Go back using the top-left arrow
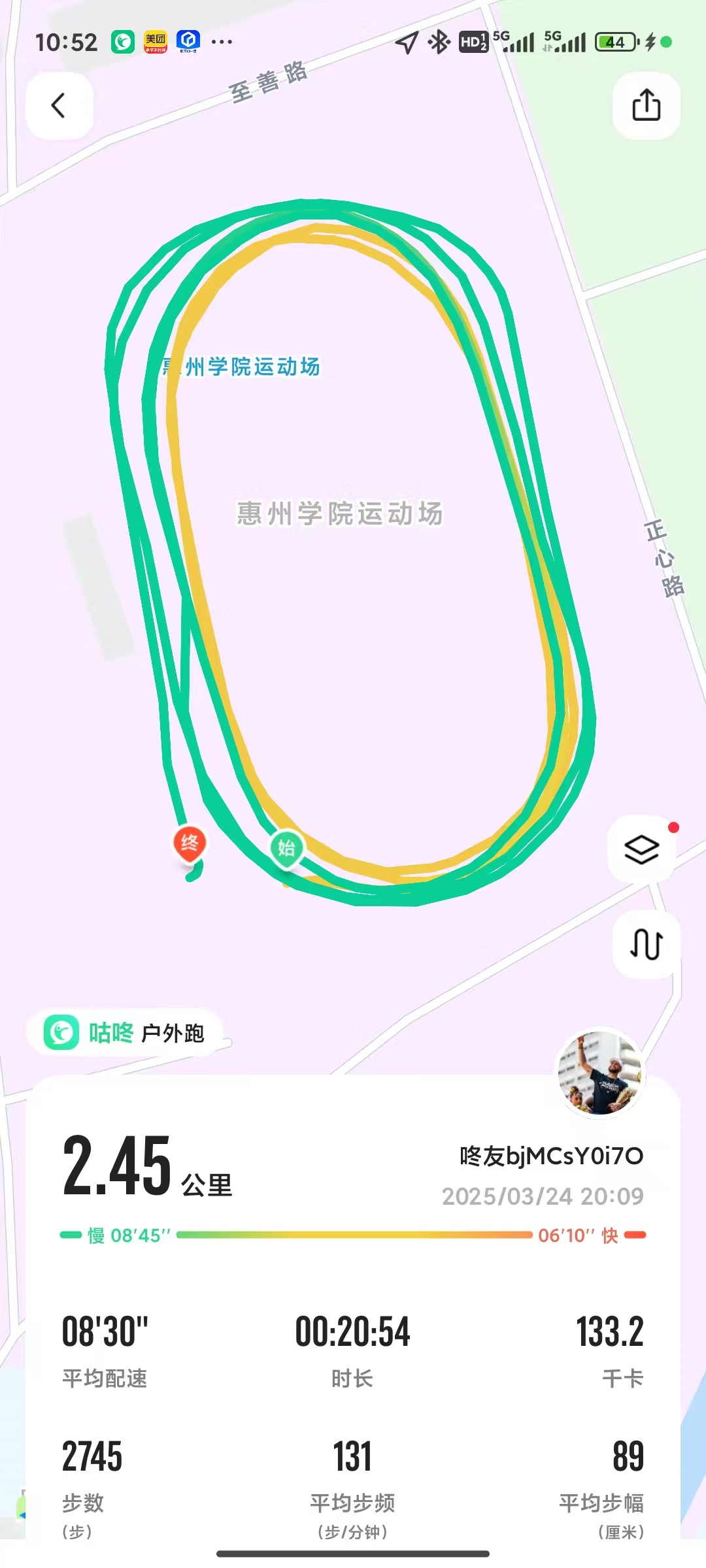This screenshot has height=1568, width=706. [x=59, y=105]
